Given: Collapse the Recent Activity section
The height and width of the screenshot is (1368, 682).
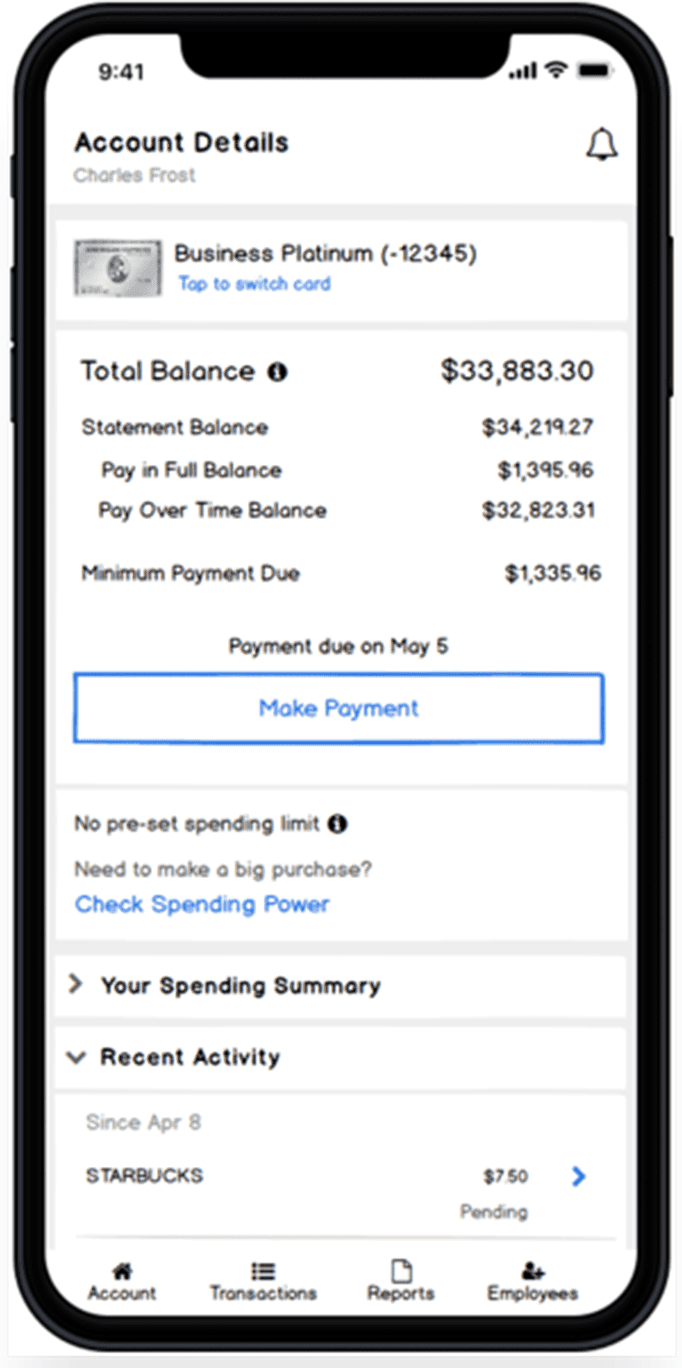Looking at the screenshot, I should (x=340, y=1058).
